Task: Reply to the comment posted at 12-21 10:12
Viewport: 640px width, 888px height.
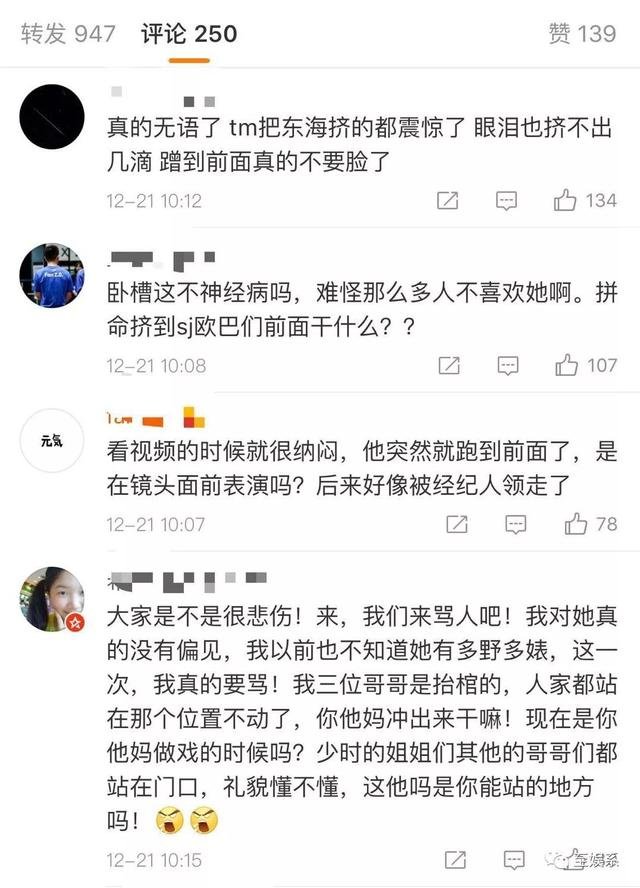Action: (x=507, y=201)
